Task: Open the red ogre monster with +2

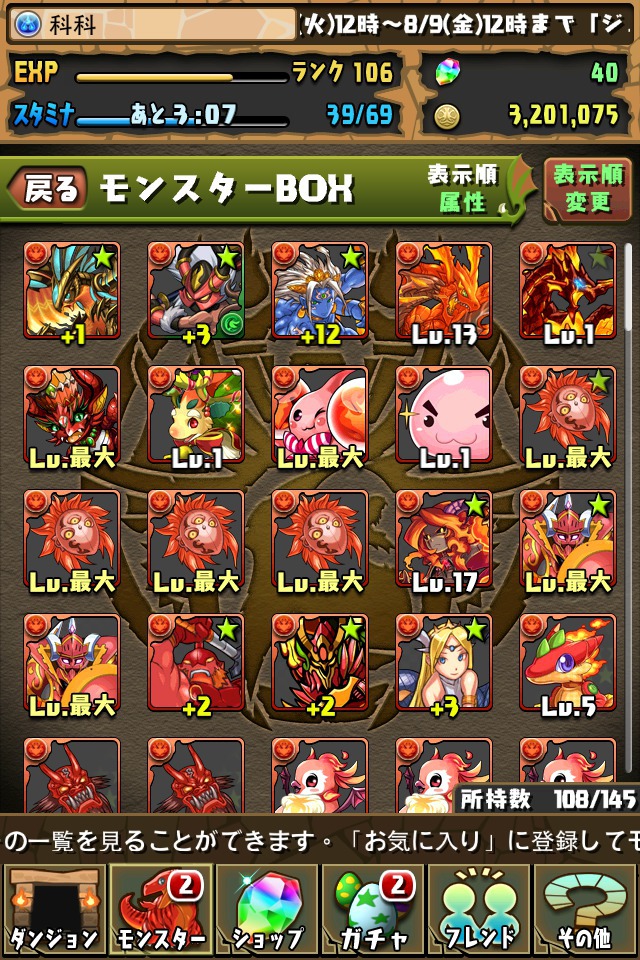Action: (196, 662)
